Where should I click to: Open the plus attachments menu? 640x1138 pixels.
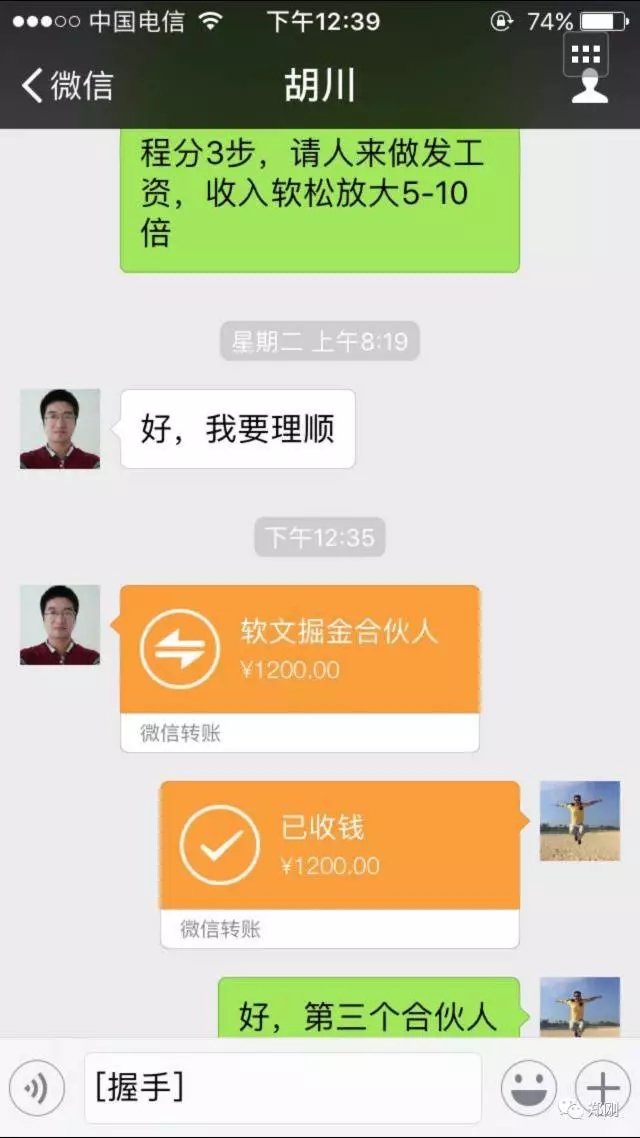[602, 1087]
